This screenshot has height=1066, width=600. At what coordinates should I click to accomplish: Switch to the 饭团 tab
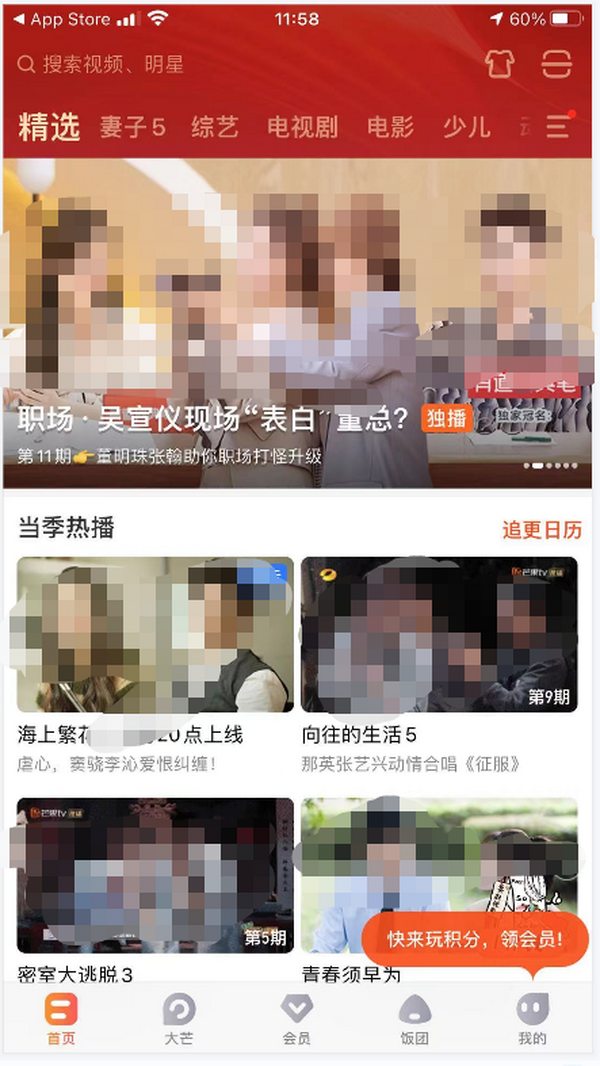[415, 1018]
